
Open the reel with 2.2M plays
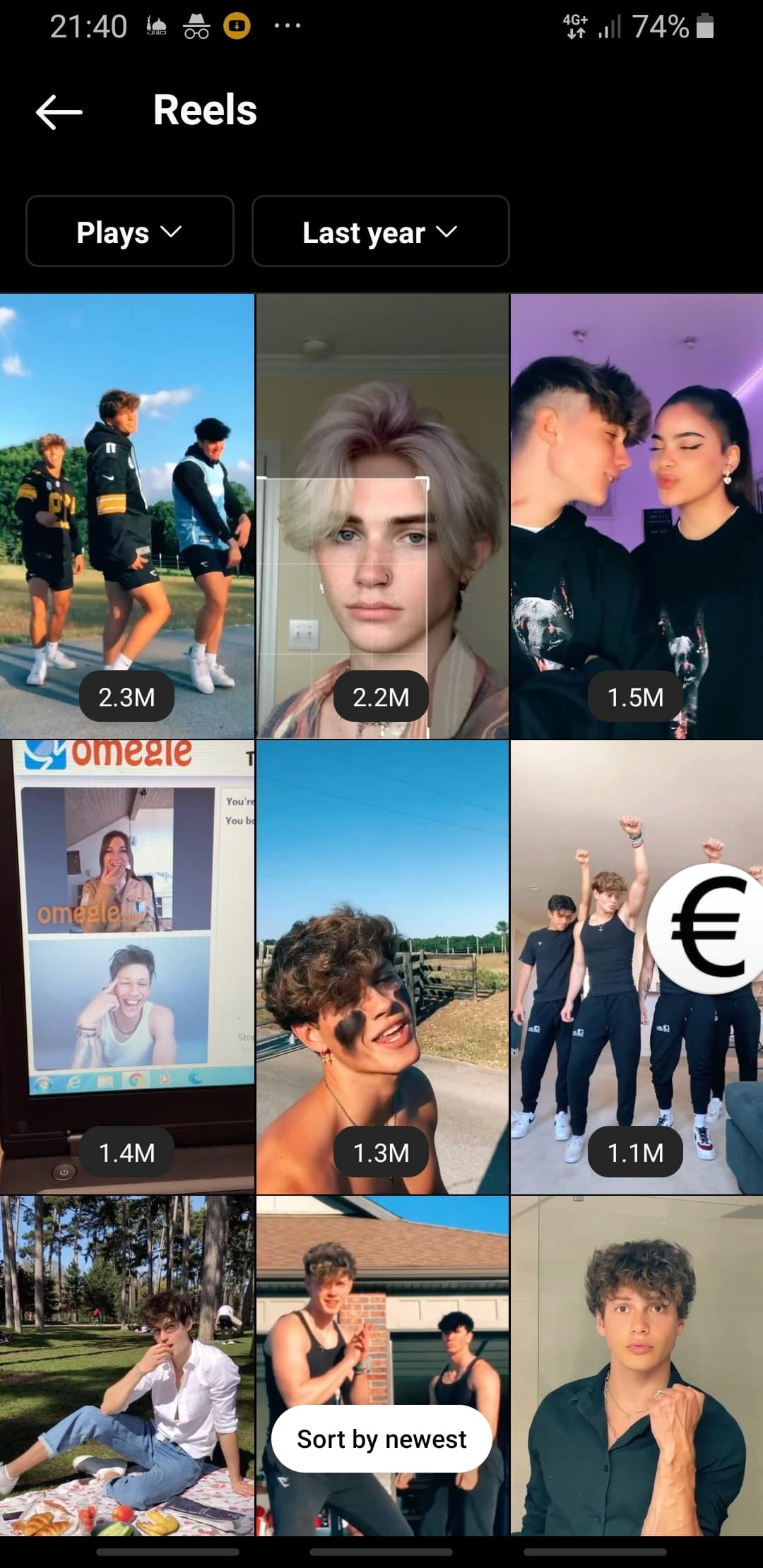click(x=382, y=516)
